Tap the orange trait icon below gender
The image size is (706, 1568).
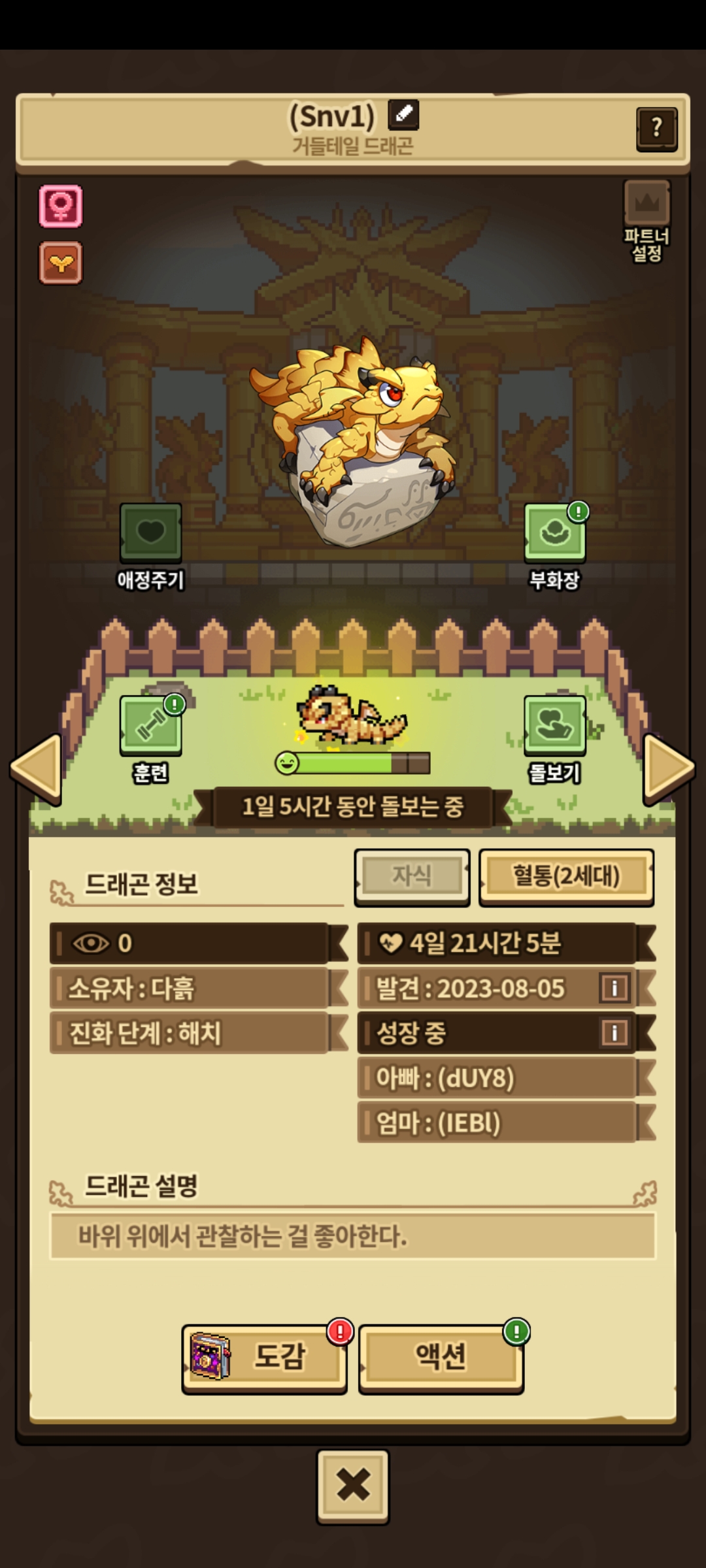pyautogui.click(x=61, y=263)
